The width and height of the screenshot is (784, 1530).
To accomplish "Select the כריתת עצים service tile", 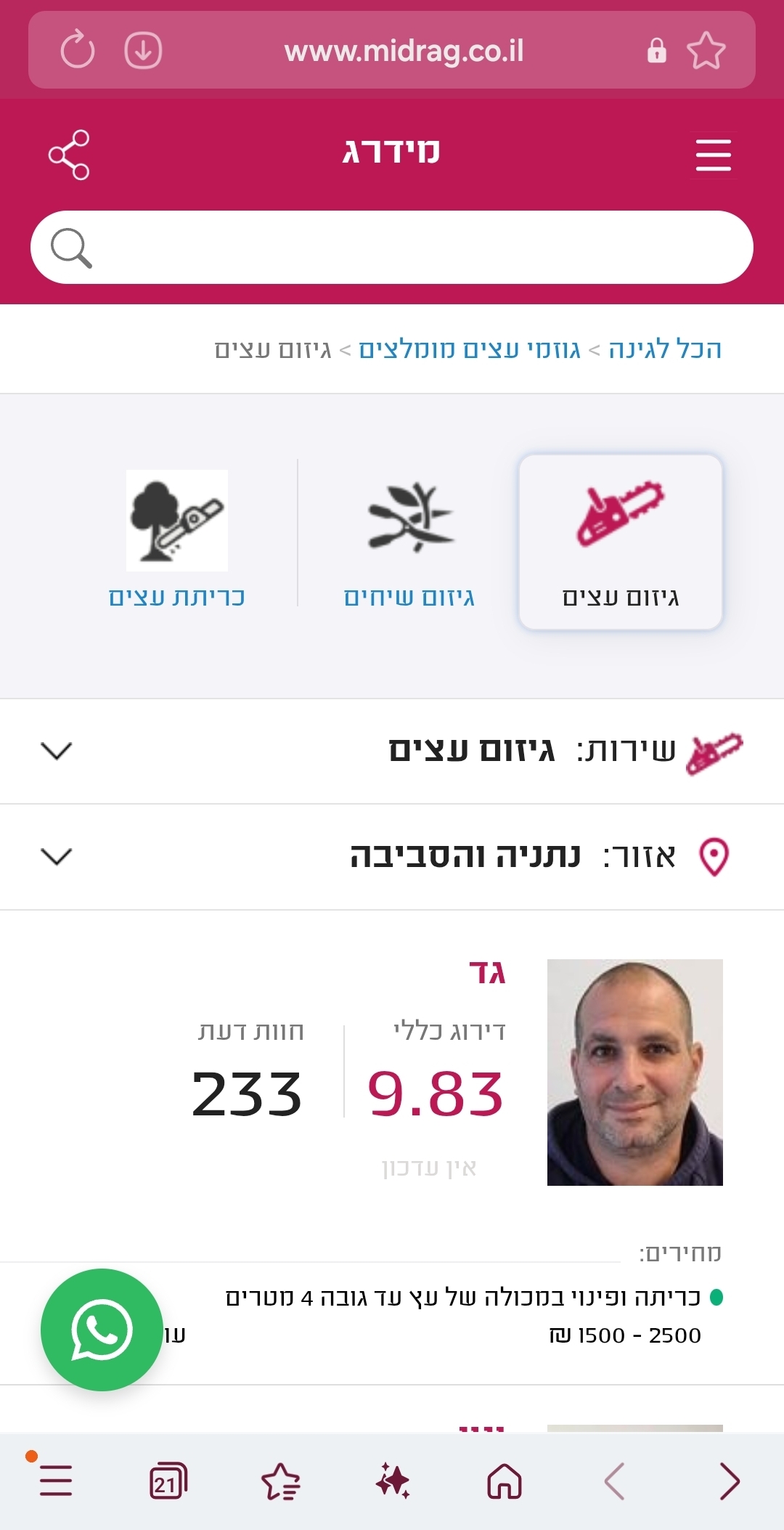I will [x=176, y=542].
